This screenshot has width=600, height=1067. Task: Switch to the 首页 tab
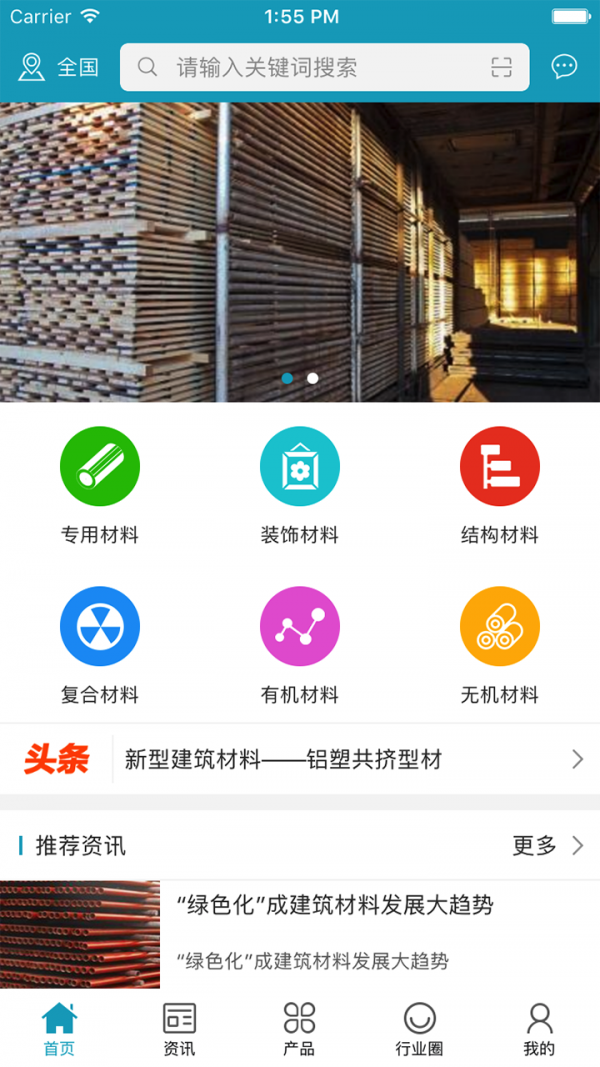point(59,1029)
